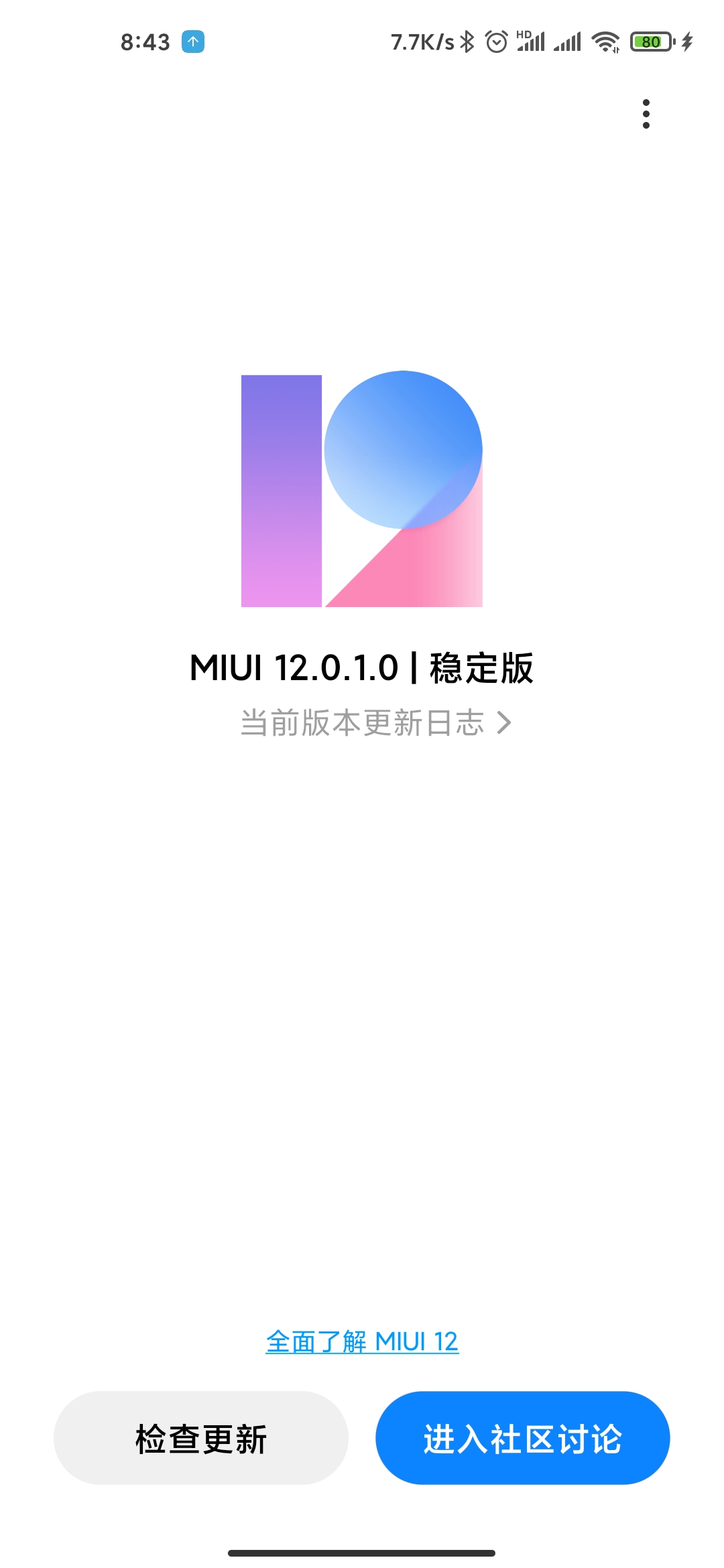Open 当前版本更新日志 changelog
The height and width of the screenshot is (1568, 724).
[375, 723]
